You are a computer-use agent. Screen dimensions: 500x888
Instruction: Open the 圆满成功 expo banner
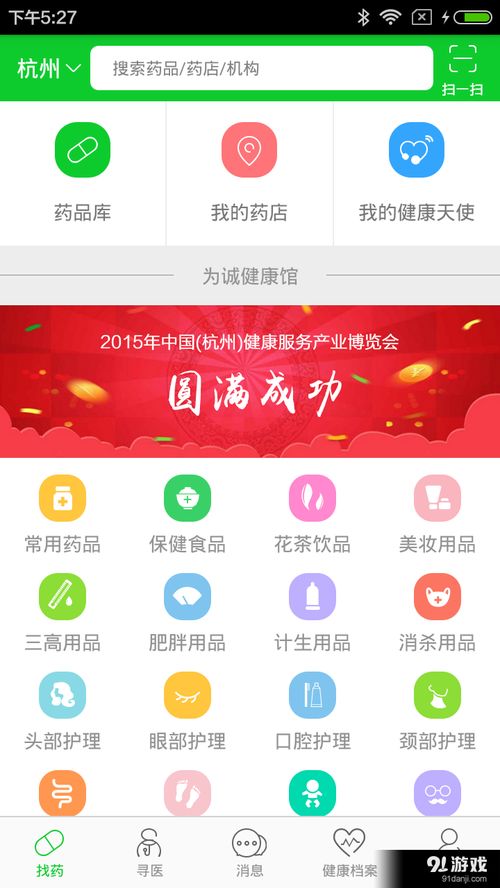(250, 381)
